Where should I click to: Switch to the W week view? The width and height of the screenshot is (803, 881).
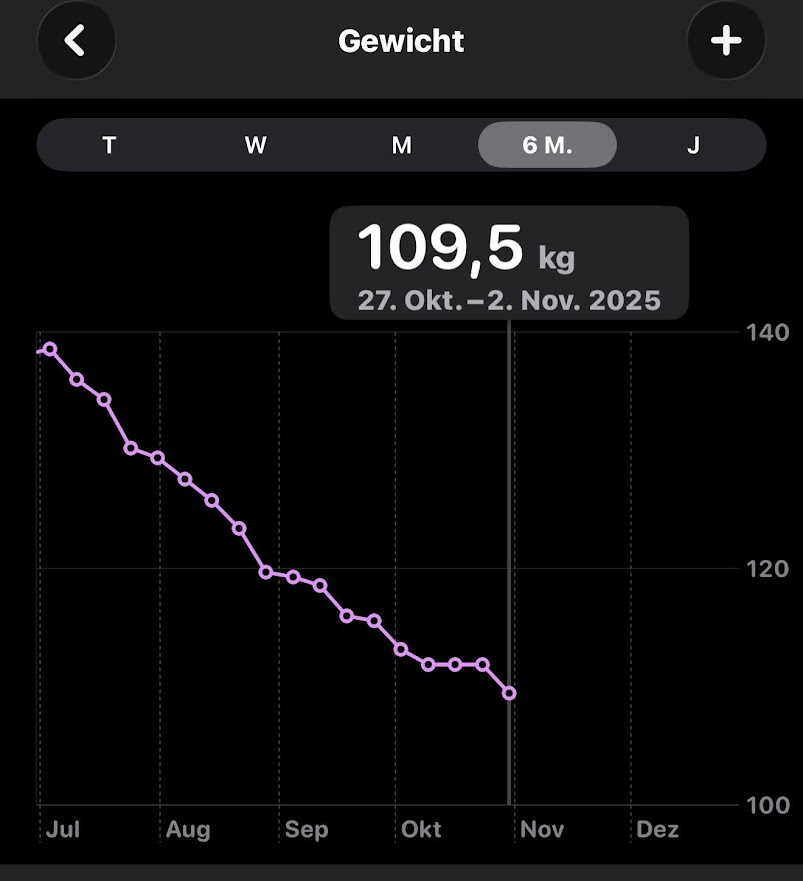coord(255,146)
